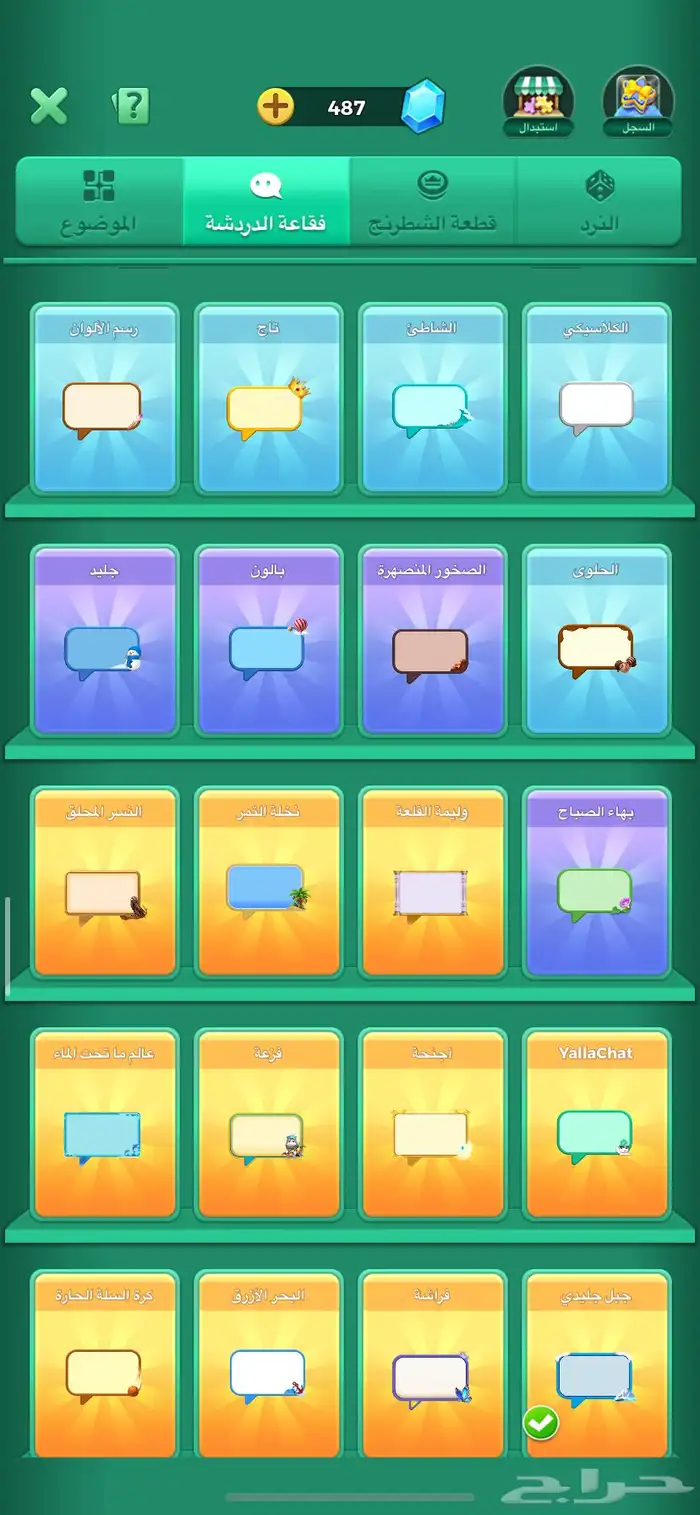Open the السجل record icon

click(x=639, y=102)
